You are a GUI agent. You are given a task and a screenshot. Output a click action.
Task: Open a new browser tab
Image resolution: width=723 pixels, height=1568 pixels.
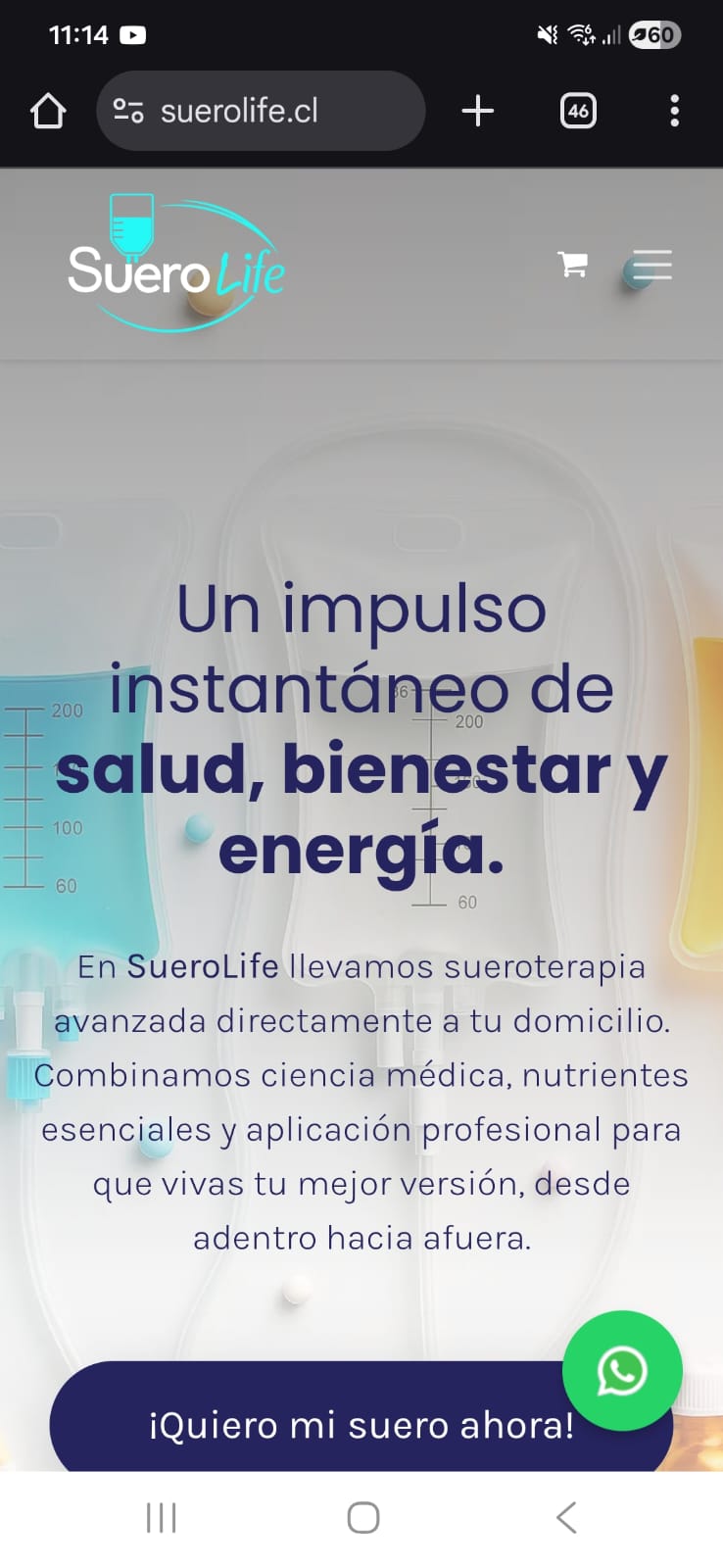[x=477, y=111]
